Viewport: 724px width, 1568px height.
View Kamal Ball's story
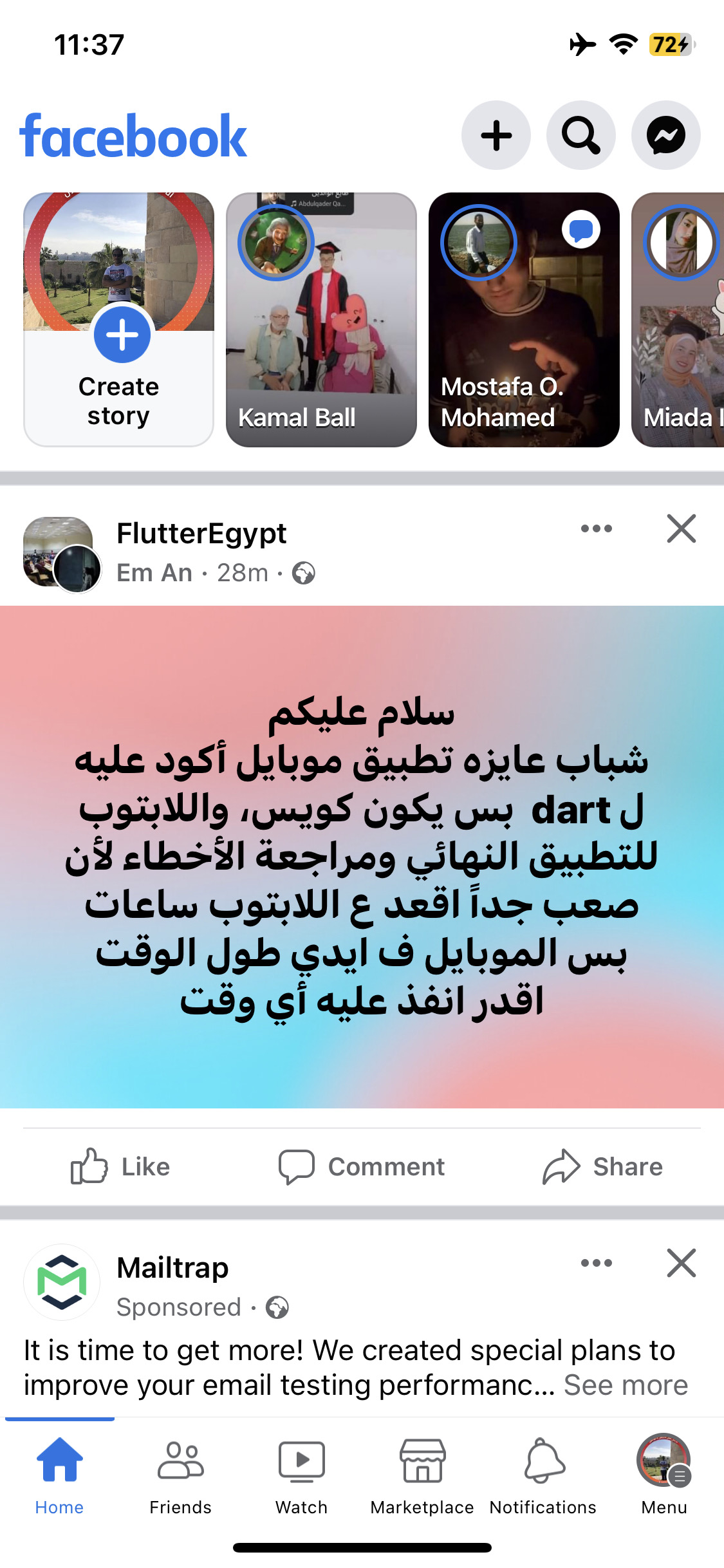321,320
